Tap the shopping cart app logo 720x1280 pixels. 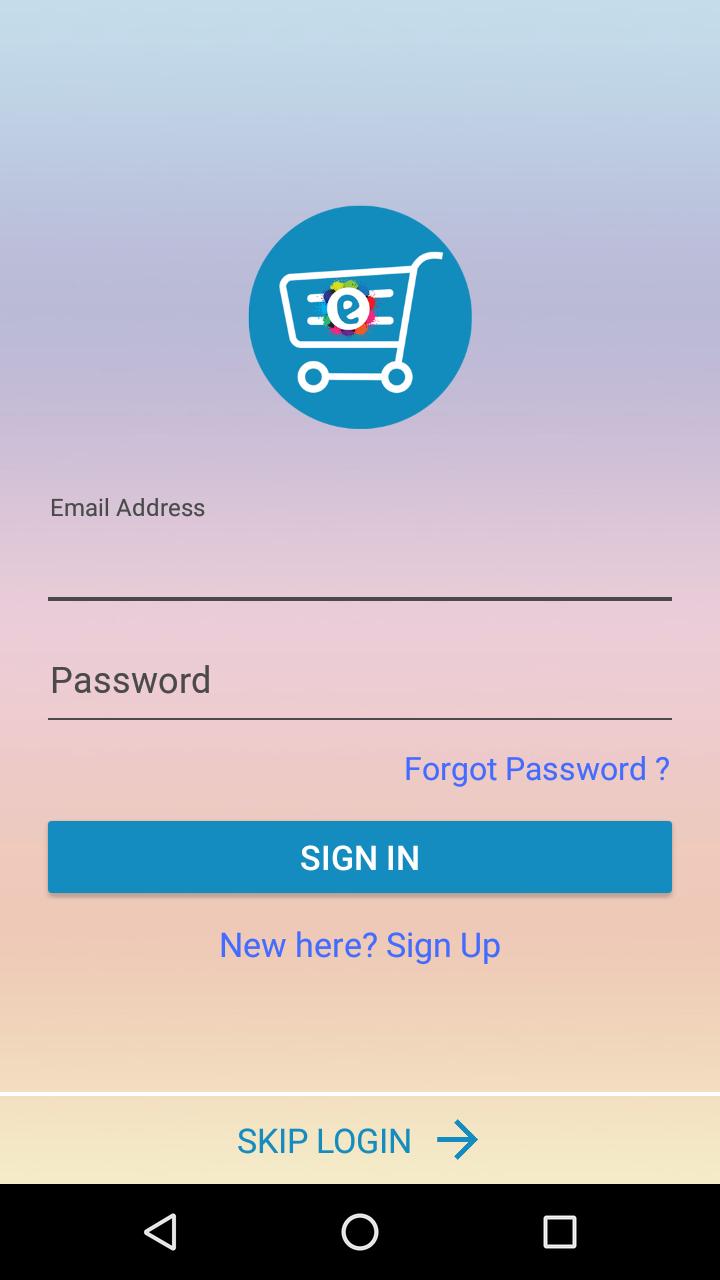tap(360, 317)
